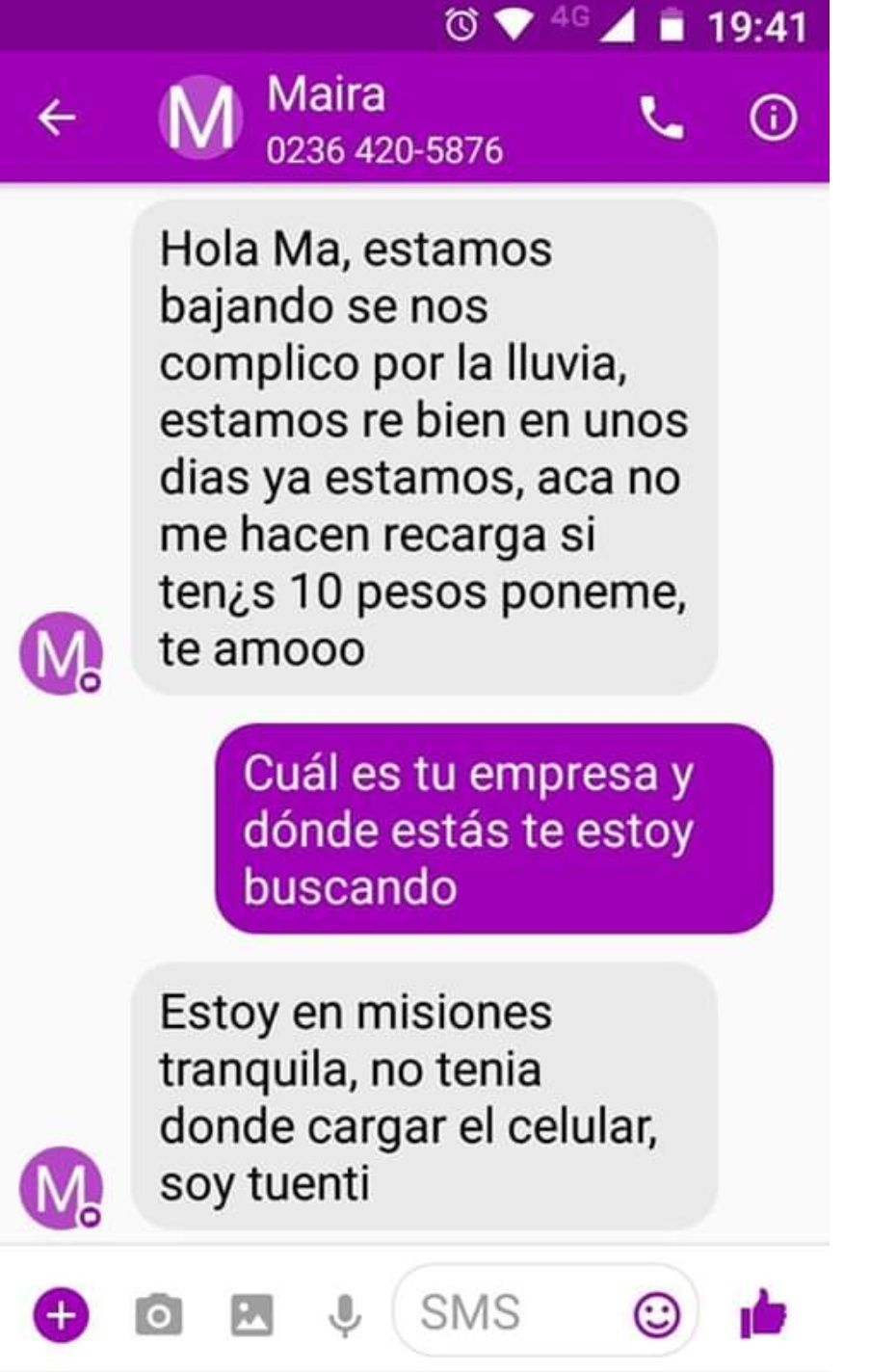
Task: Open conversation info for Maira
Action: tap(774, 119)
